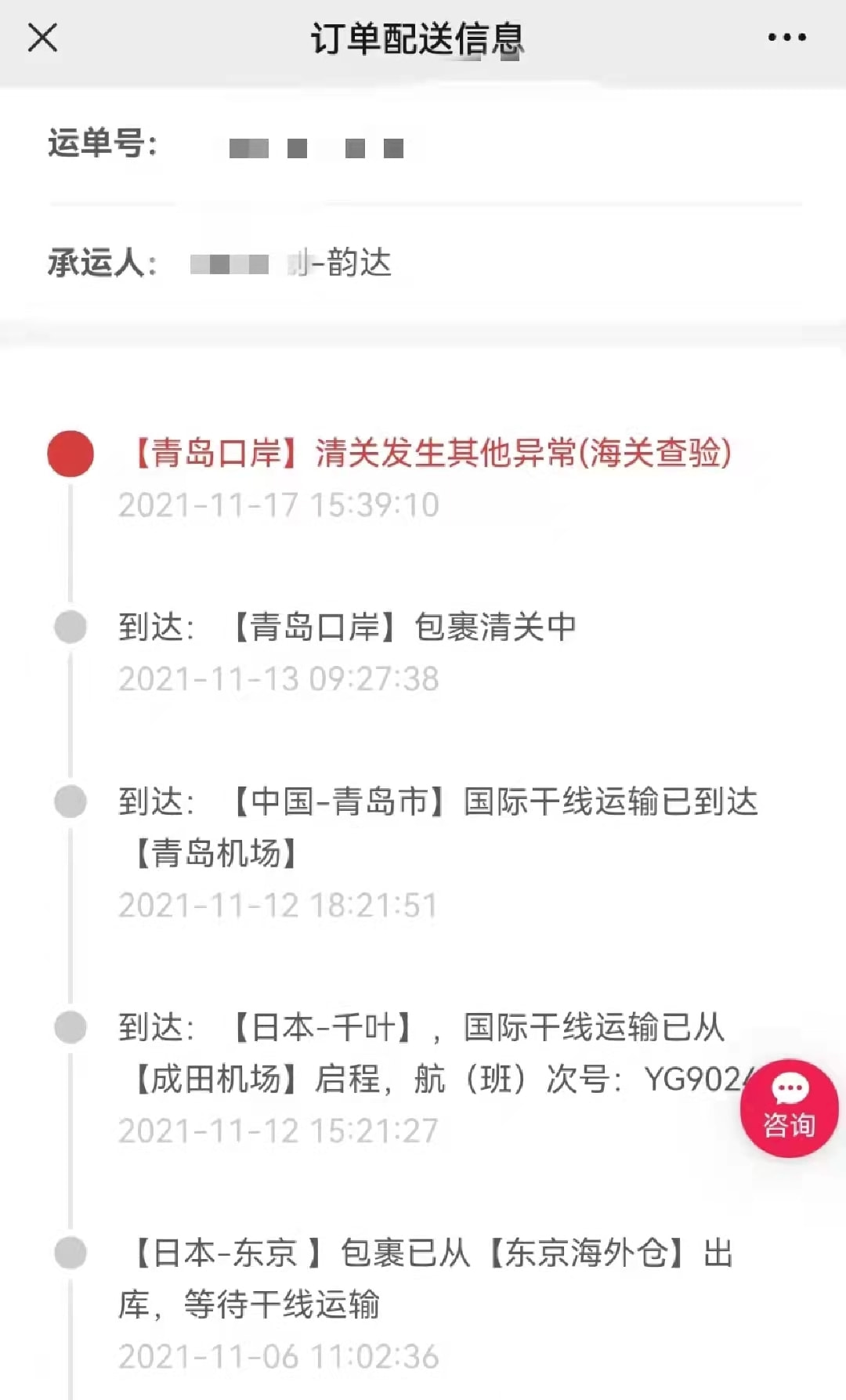Open the three-dot more options menu
The width and height of the screenshot is (846, 1400).
(x=786, y=38)
